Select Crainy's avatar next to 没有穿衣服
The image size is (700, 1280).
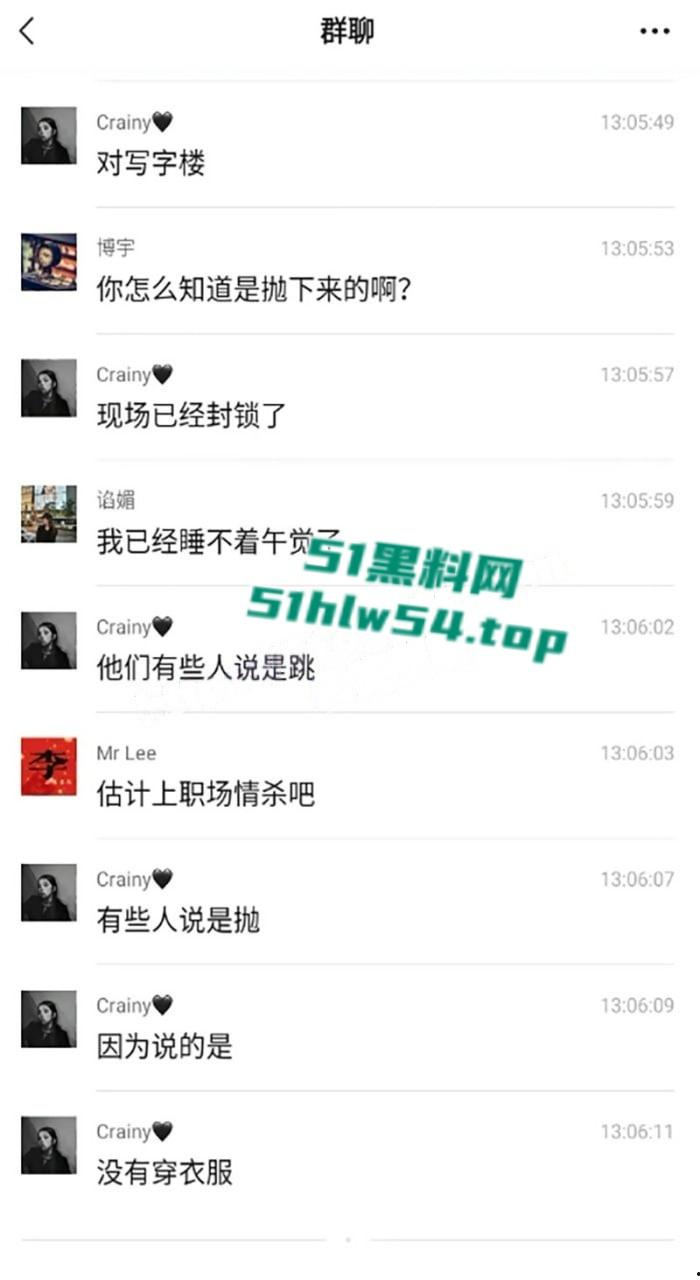[x=48, y=1145]
